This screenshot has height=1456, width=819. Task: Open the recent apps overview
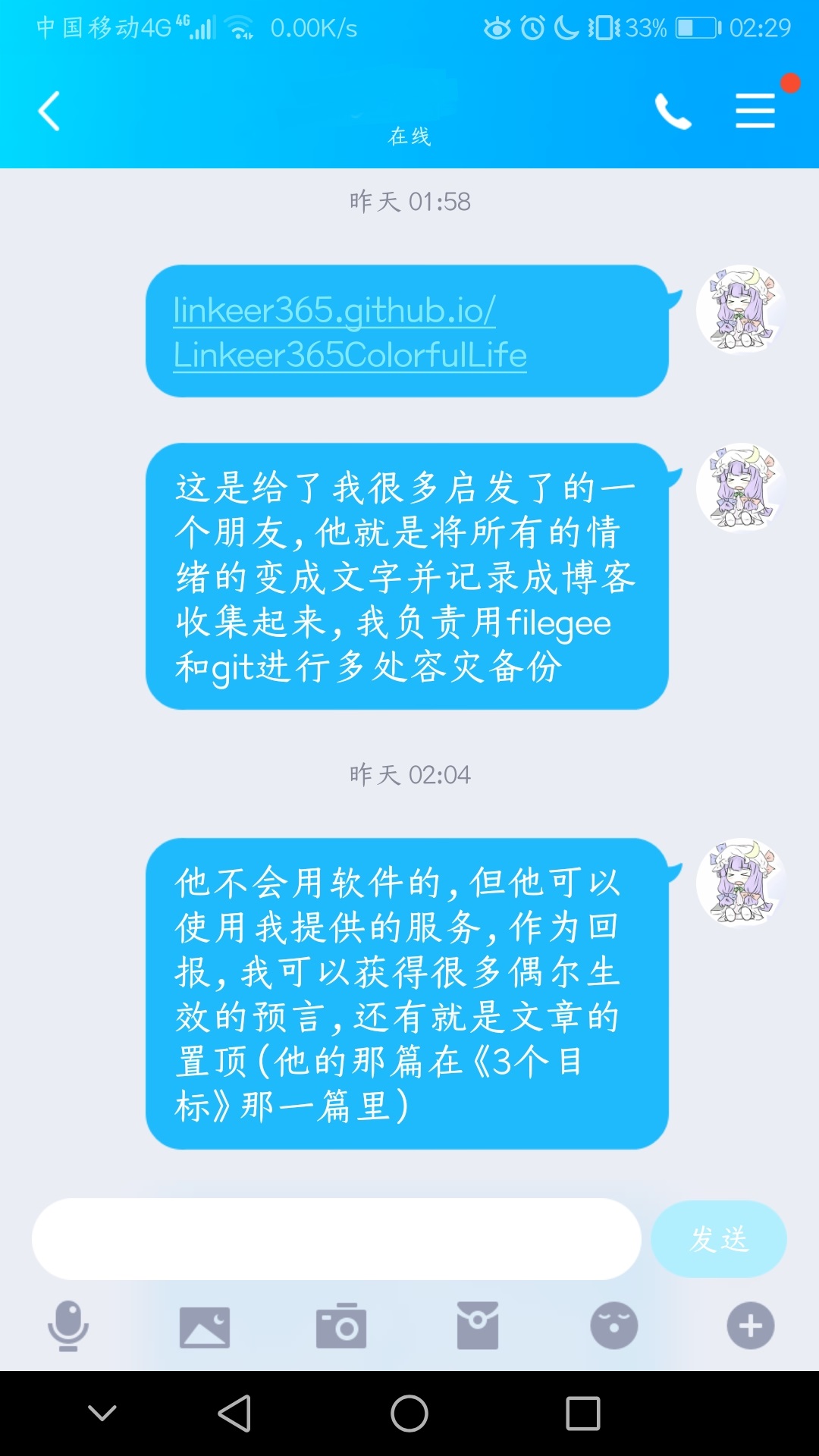pos(582,1414)
